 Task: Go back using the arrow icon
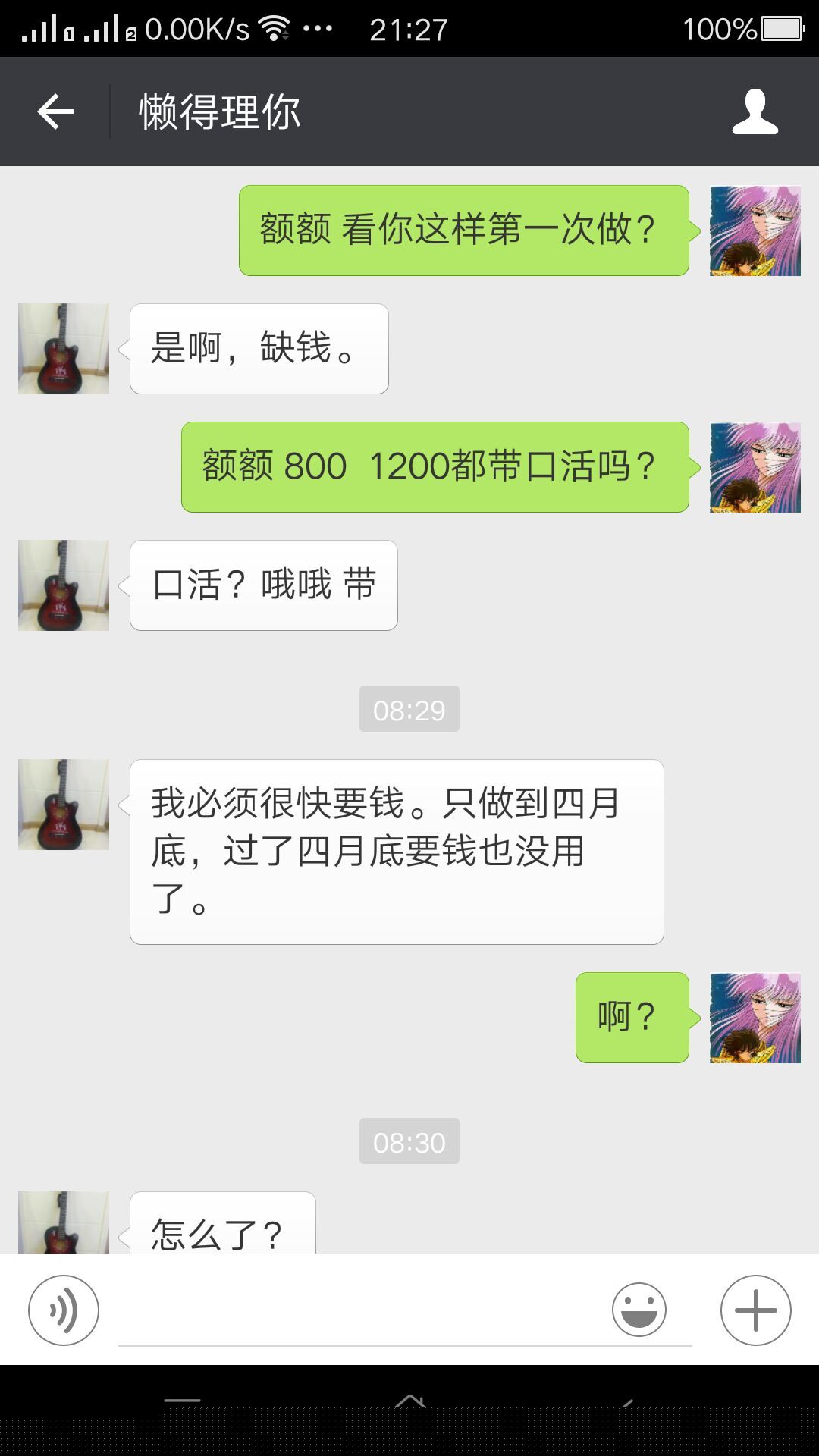(55, 112)
